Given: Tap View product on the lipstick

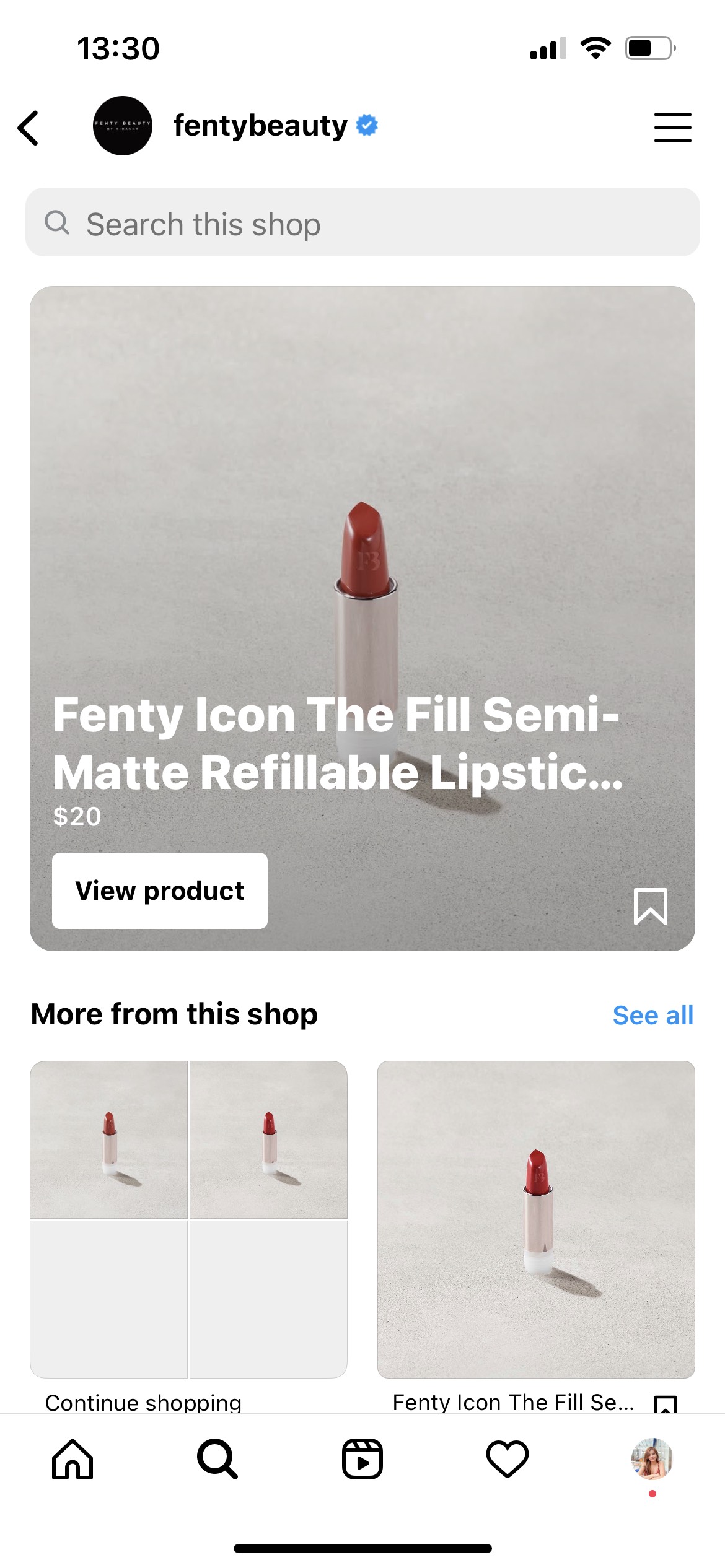Looking at the screenshot, I should point(159,890).
